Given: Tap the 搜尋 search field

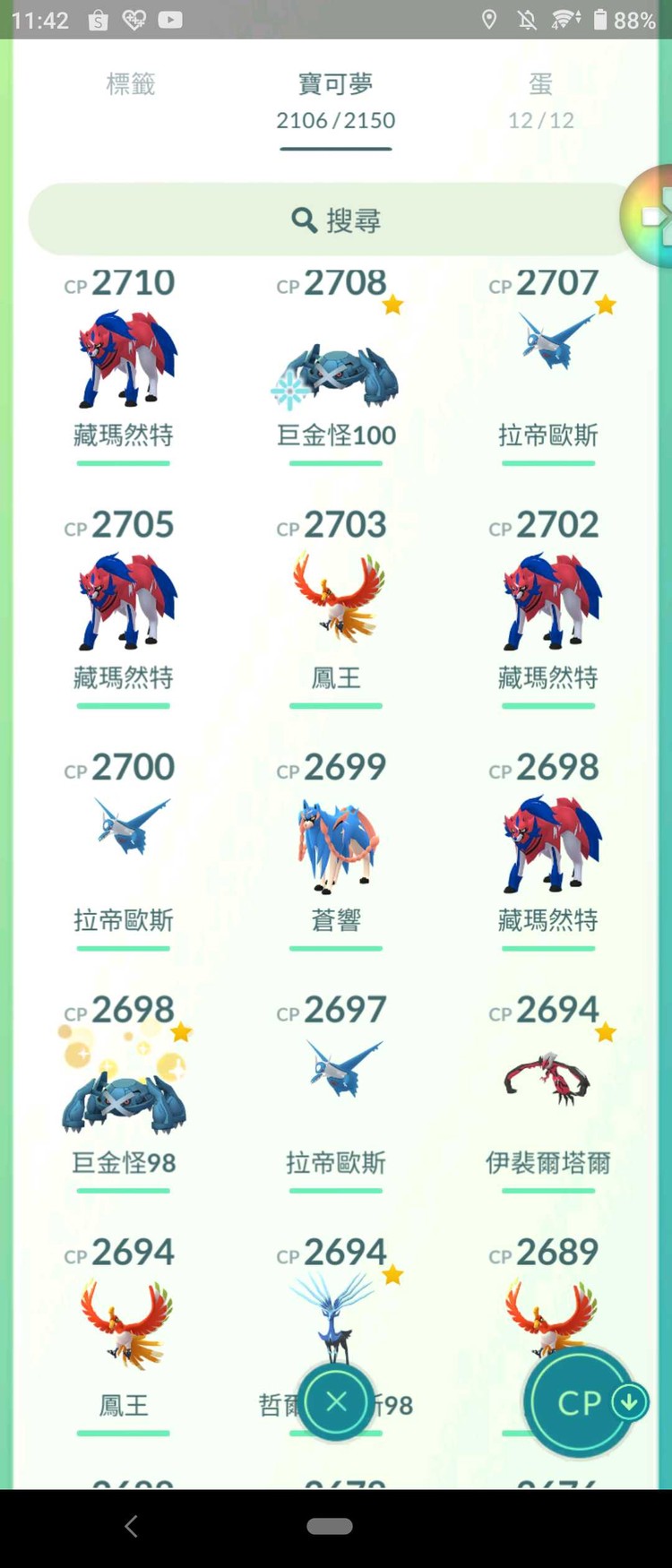Looking at the screenshot, I should click(x=336, y=220).
